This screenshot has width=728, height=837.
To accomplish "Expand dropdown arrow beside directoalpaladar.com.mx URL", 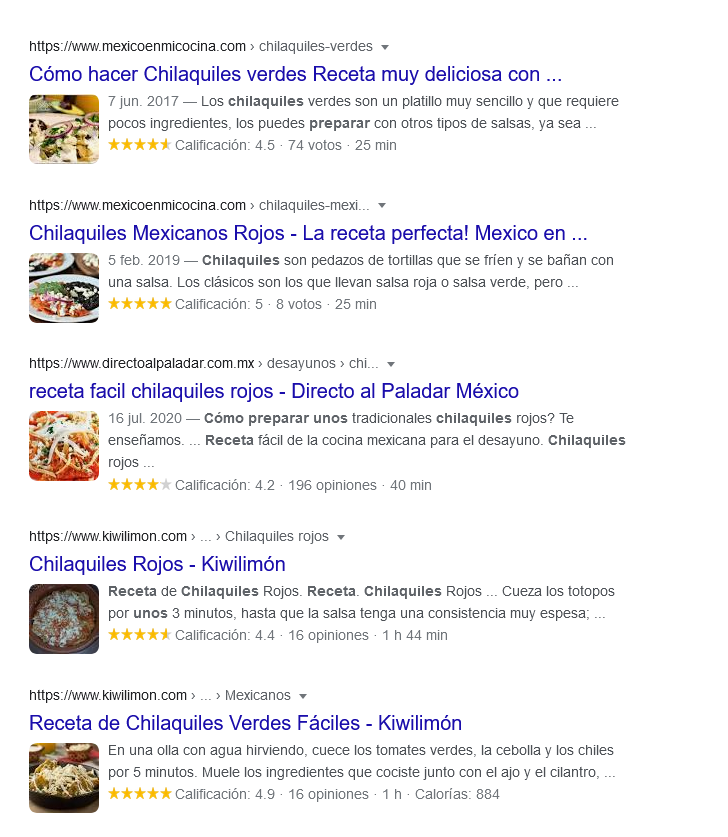I will [391, 364].
